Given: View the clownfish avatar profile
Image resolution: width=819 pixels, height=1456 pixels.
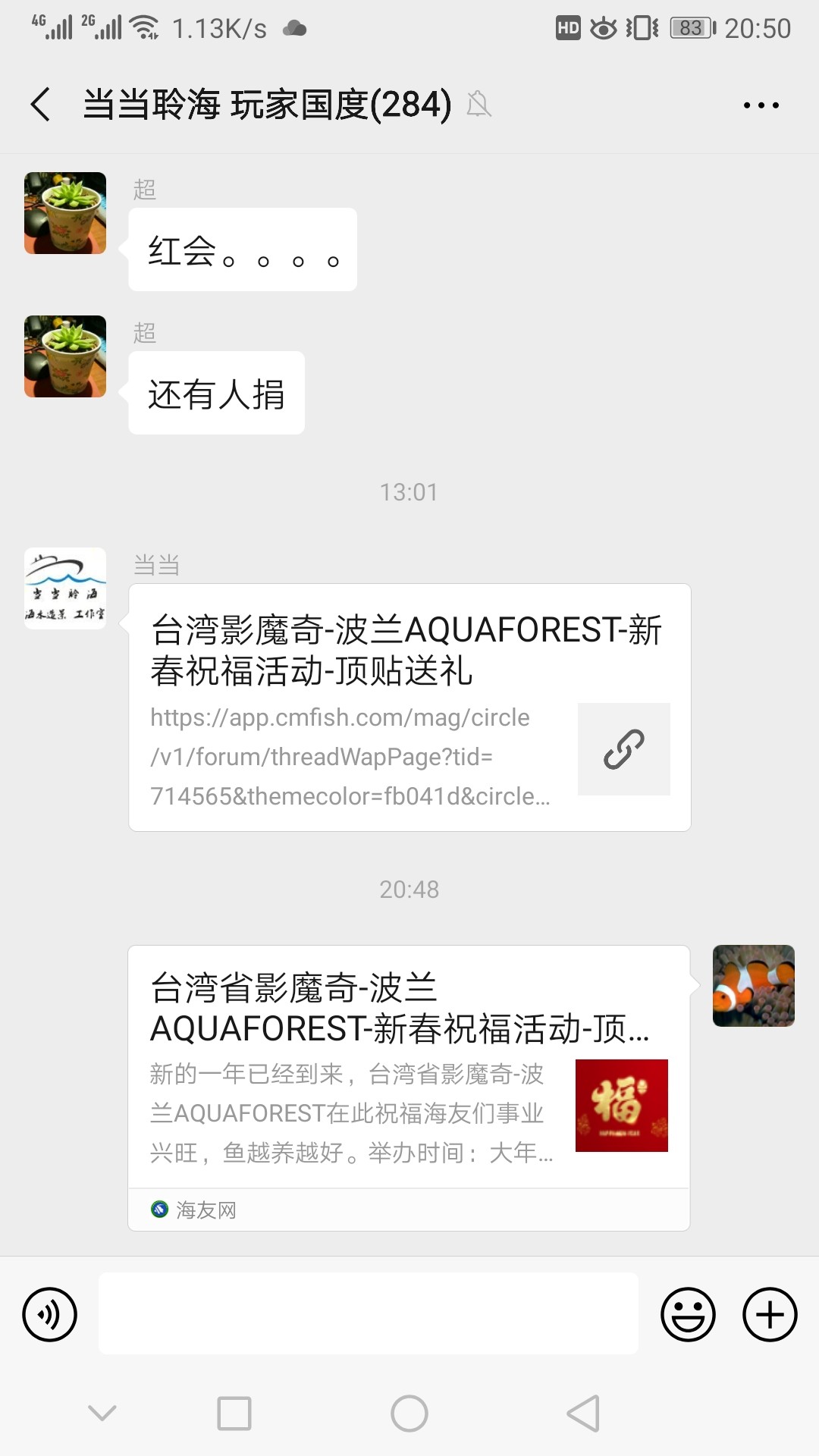Looking at the screenshot, I should coord(753,986).
